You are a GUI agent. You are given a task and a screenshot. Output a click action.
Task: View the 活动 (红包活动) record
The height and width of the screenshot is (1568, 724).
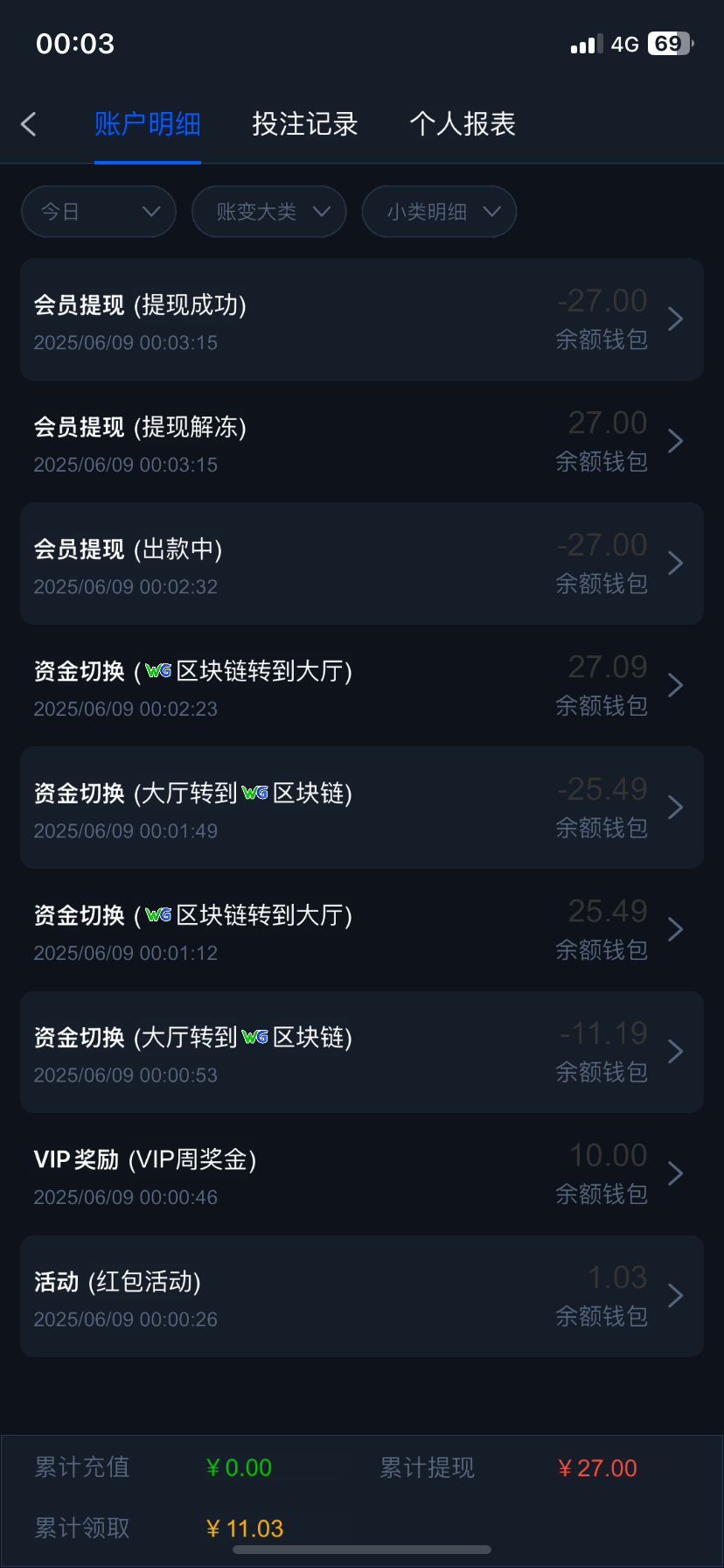[362, 1296]
